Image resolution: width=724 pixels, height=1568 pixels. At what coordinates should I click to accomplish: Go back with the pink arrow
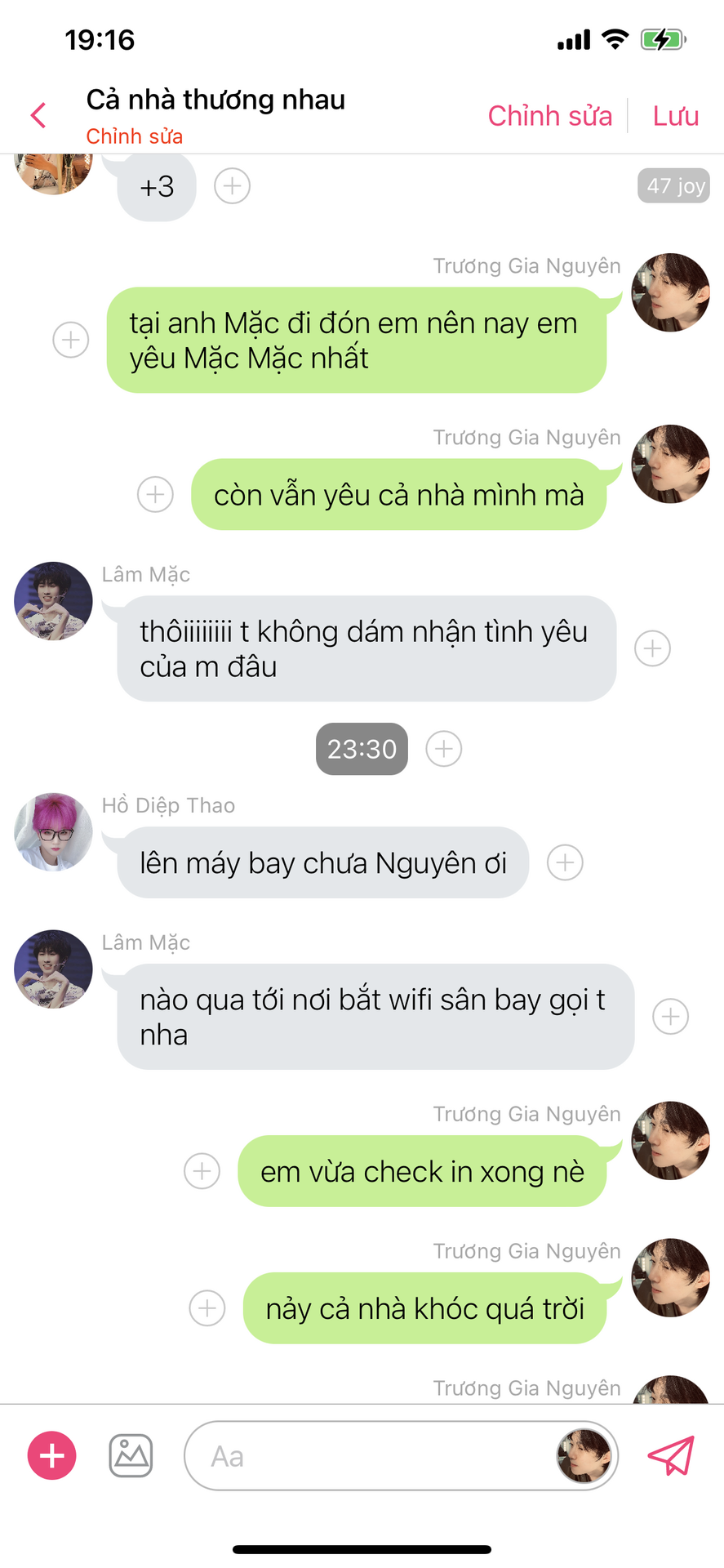click(x=38, y=115)
